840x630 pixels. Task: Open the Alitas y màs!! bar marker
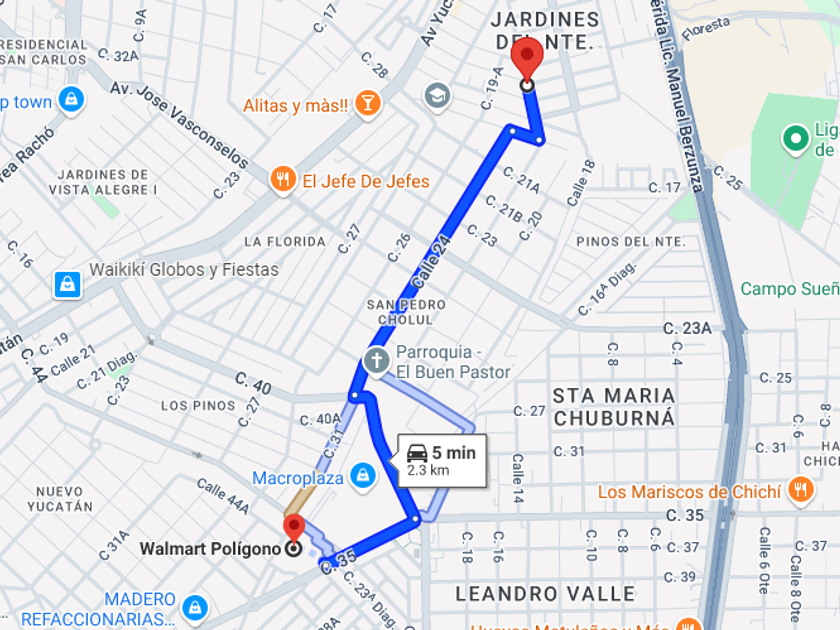(368, 102)
